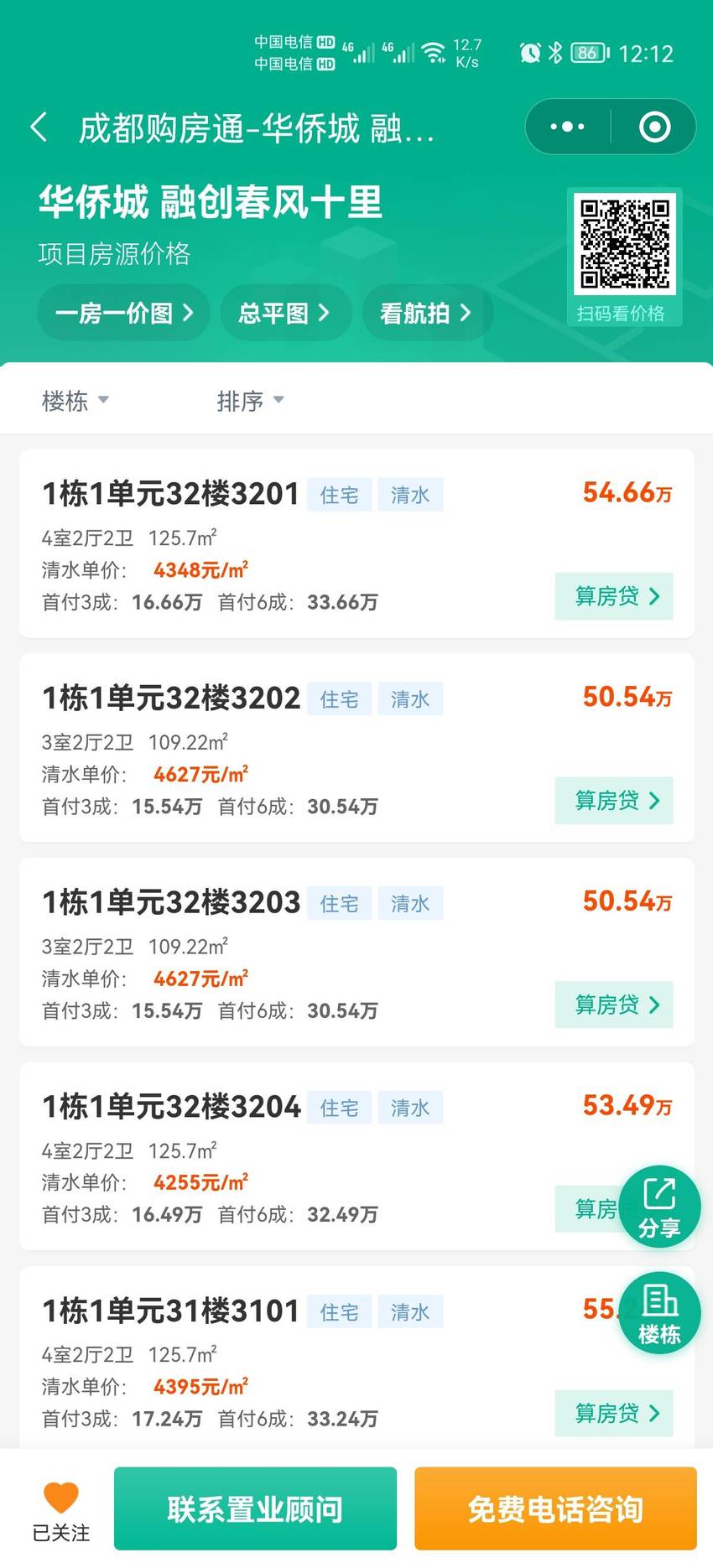
Task: Unfollow via the 已关注 heart
Action: click(60, 1509)
